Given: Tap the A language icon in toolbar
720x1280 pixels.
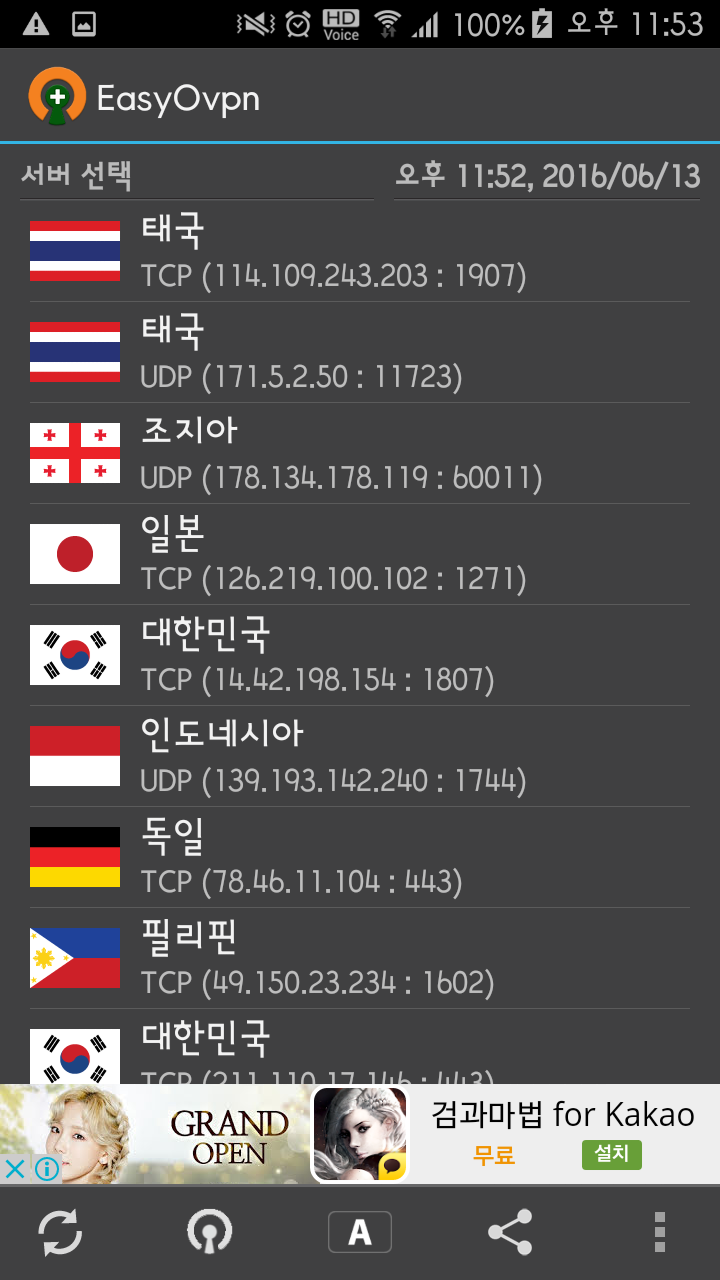Looking at the screenshot, I should coord(360,1232).
